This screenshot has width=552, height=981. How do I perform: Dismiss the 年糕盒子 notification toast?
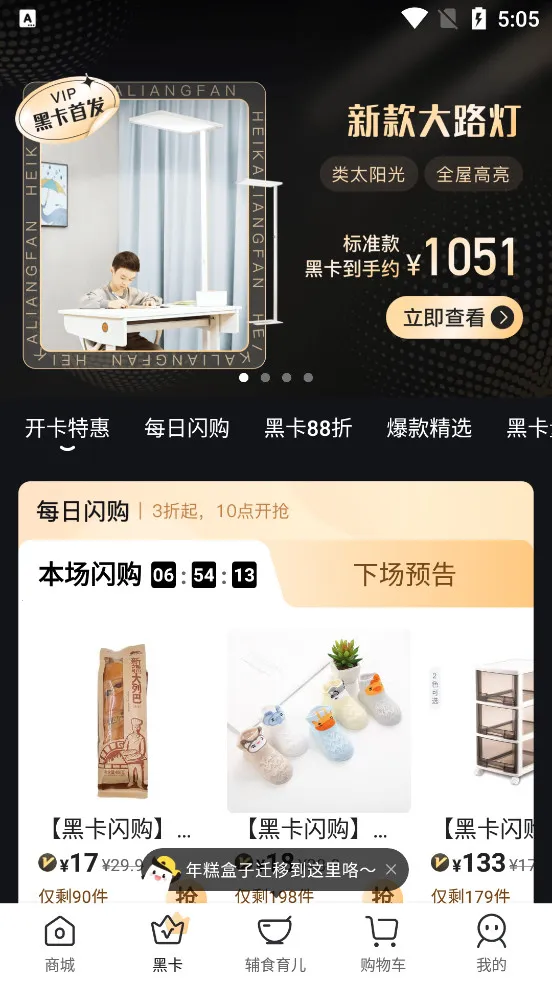391,869
